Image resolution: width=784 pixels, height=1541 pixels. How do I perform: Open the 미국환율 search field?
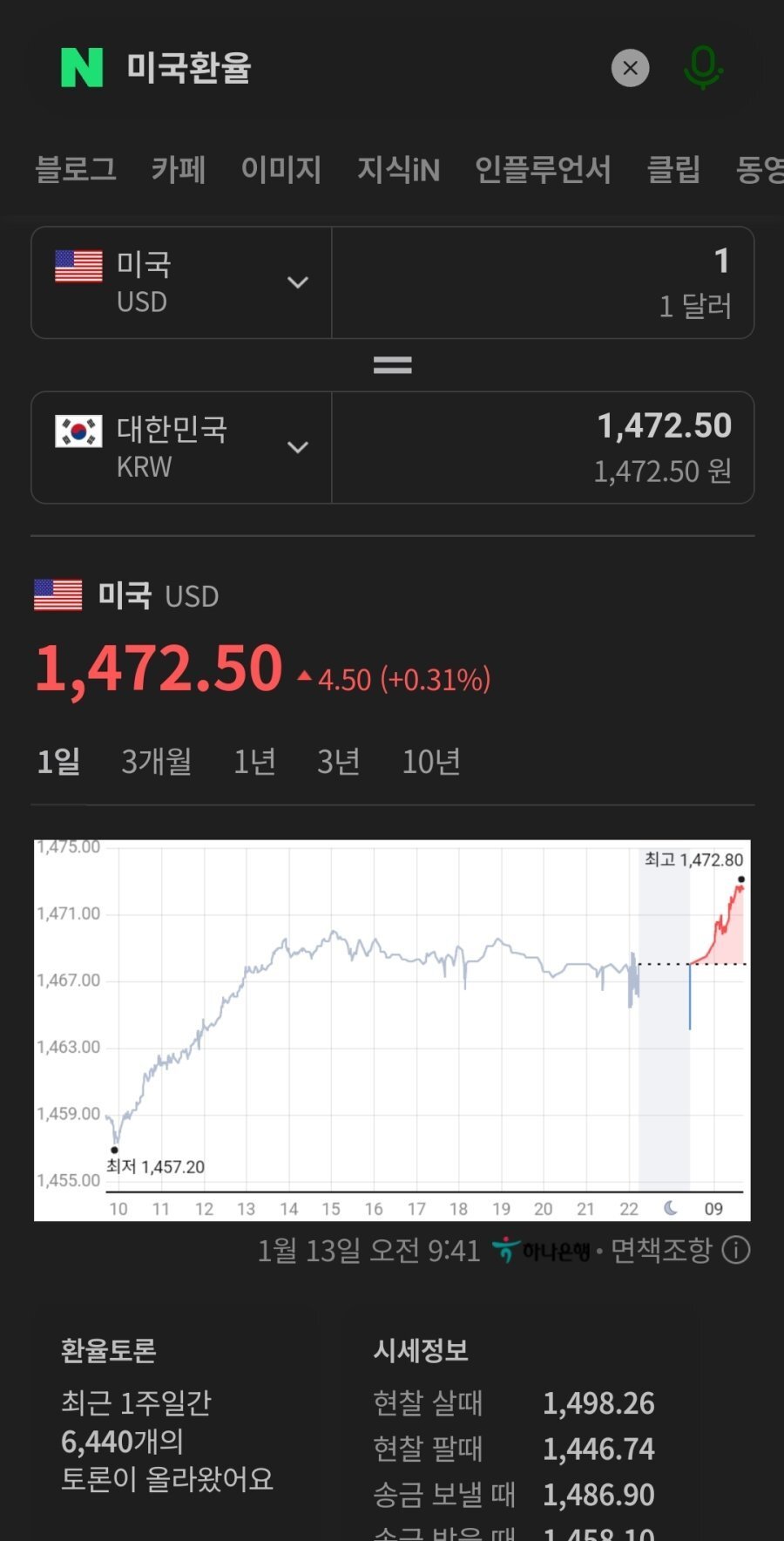[x=348, y=68]
